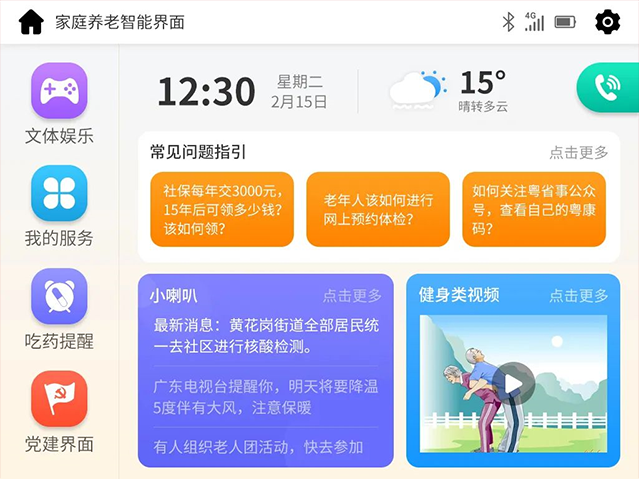This screenshot has height=479, width=639.
Task: Open the 社保每年交3000元 question card
Action: point(222,208)
